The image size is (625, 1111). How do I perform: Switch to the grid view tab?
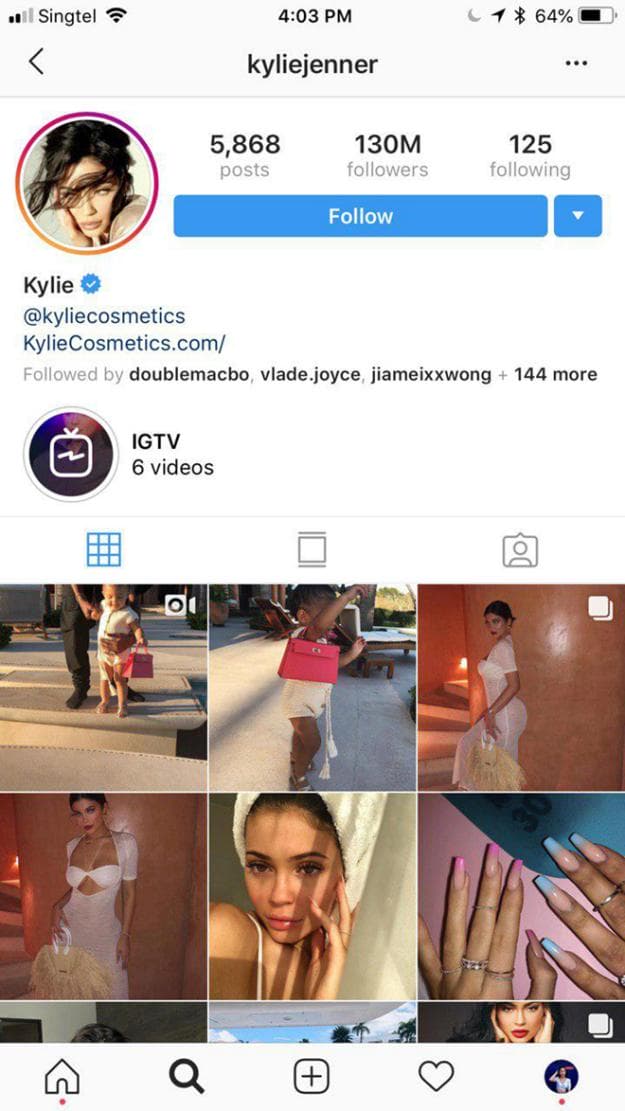(x=104, y=549)
